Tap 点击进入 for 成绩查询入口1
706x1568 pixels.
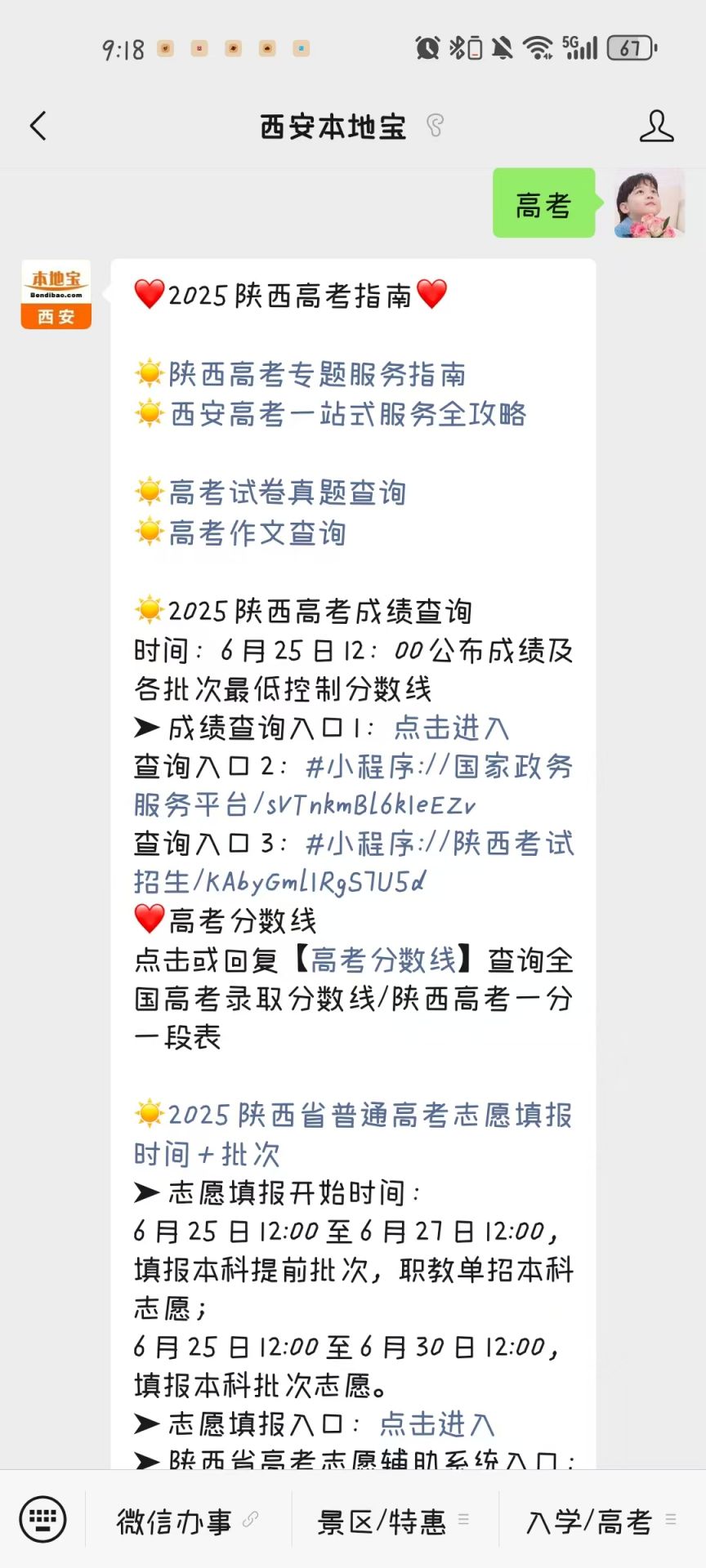pos(451,728)
